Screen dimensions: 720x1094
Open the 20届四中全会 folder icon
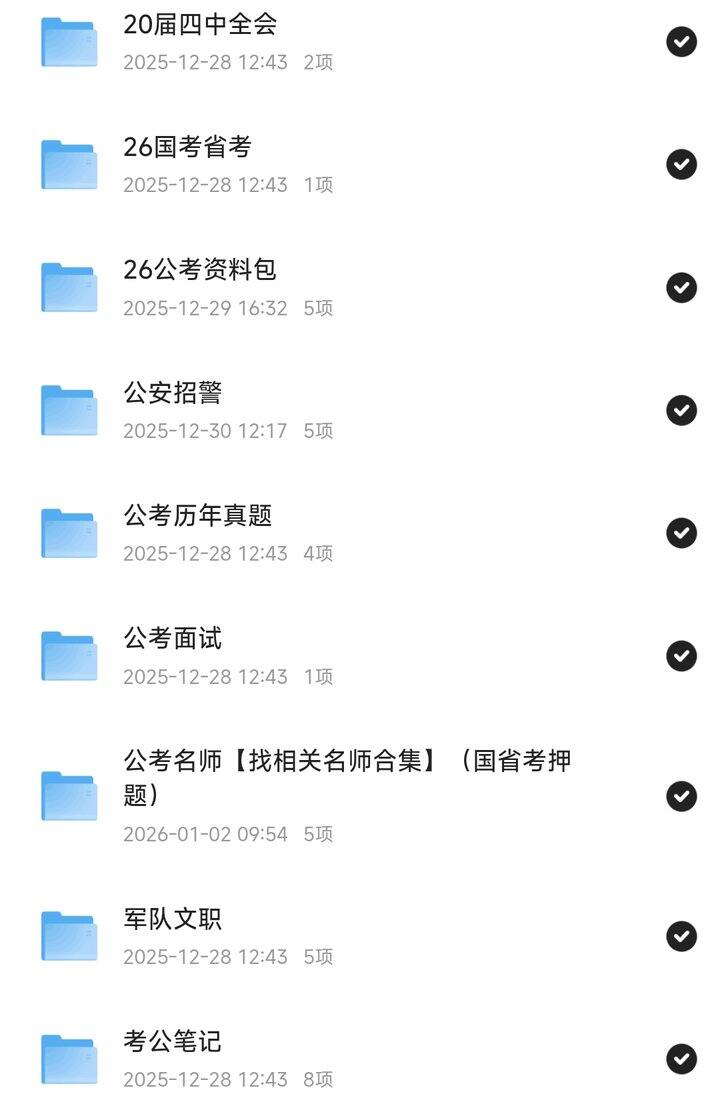(x=67, y=42)
